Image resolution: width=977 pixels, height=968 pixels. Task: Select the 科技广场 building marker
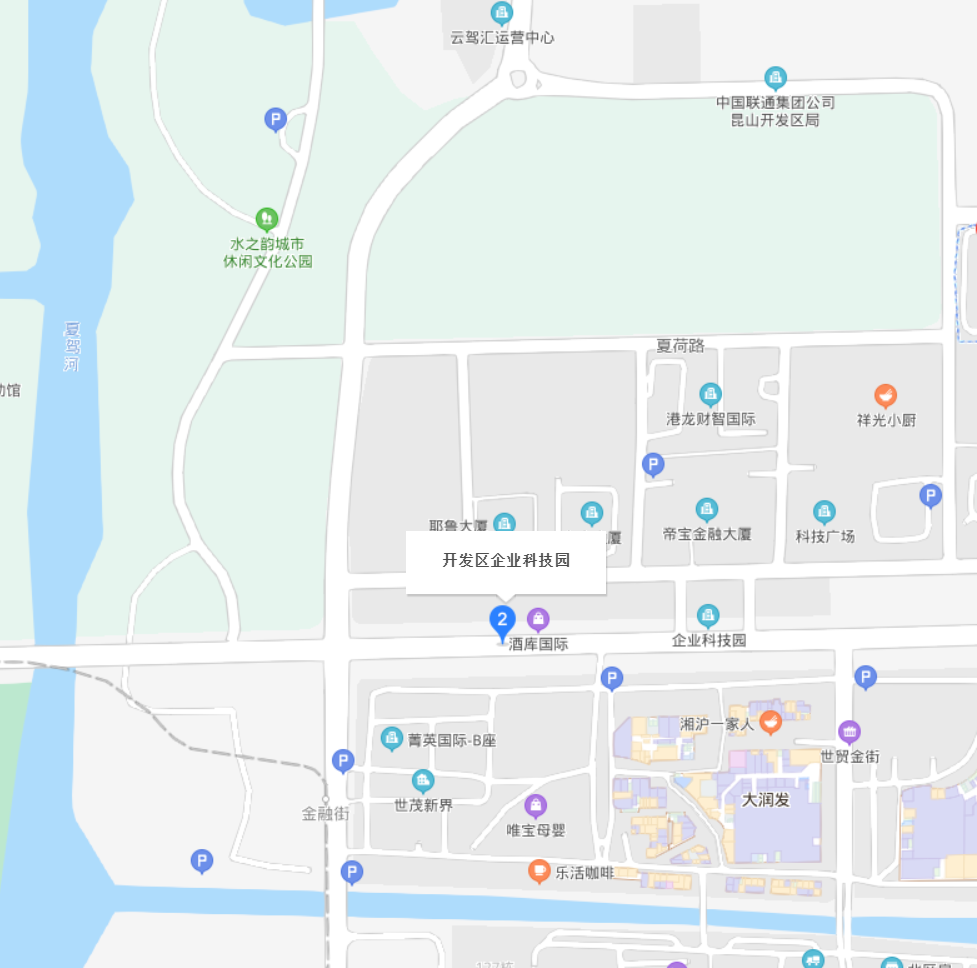[x=824, y=513]
